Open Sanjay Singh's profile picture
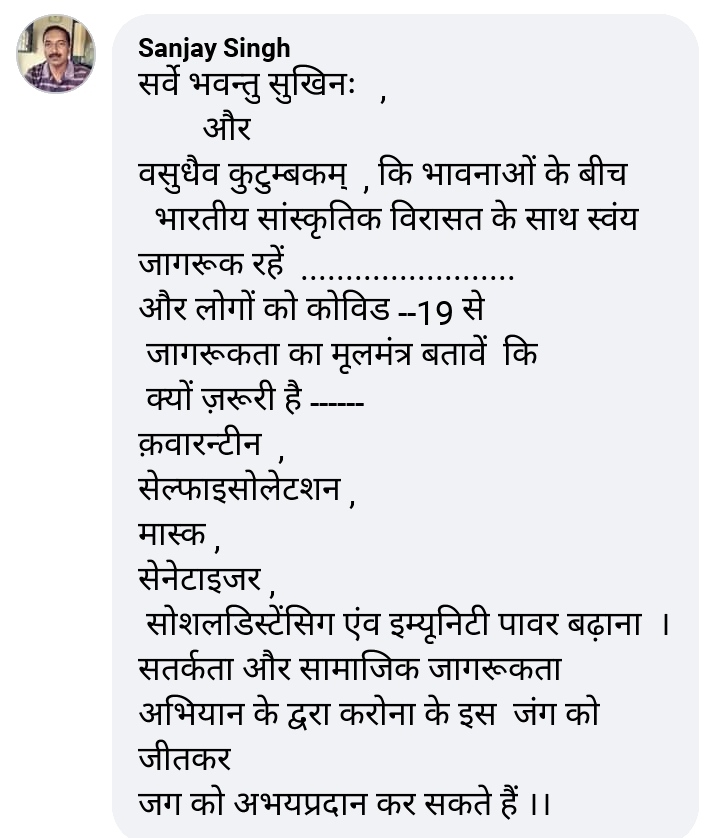The height and width of the screenshot is (838, 720). (56, 53)
